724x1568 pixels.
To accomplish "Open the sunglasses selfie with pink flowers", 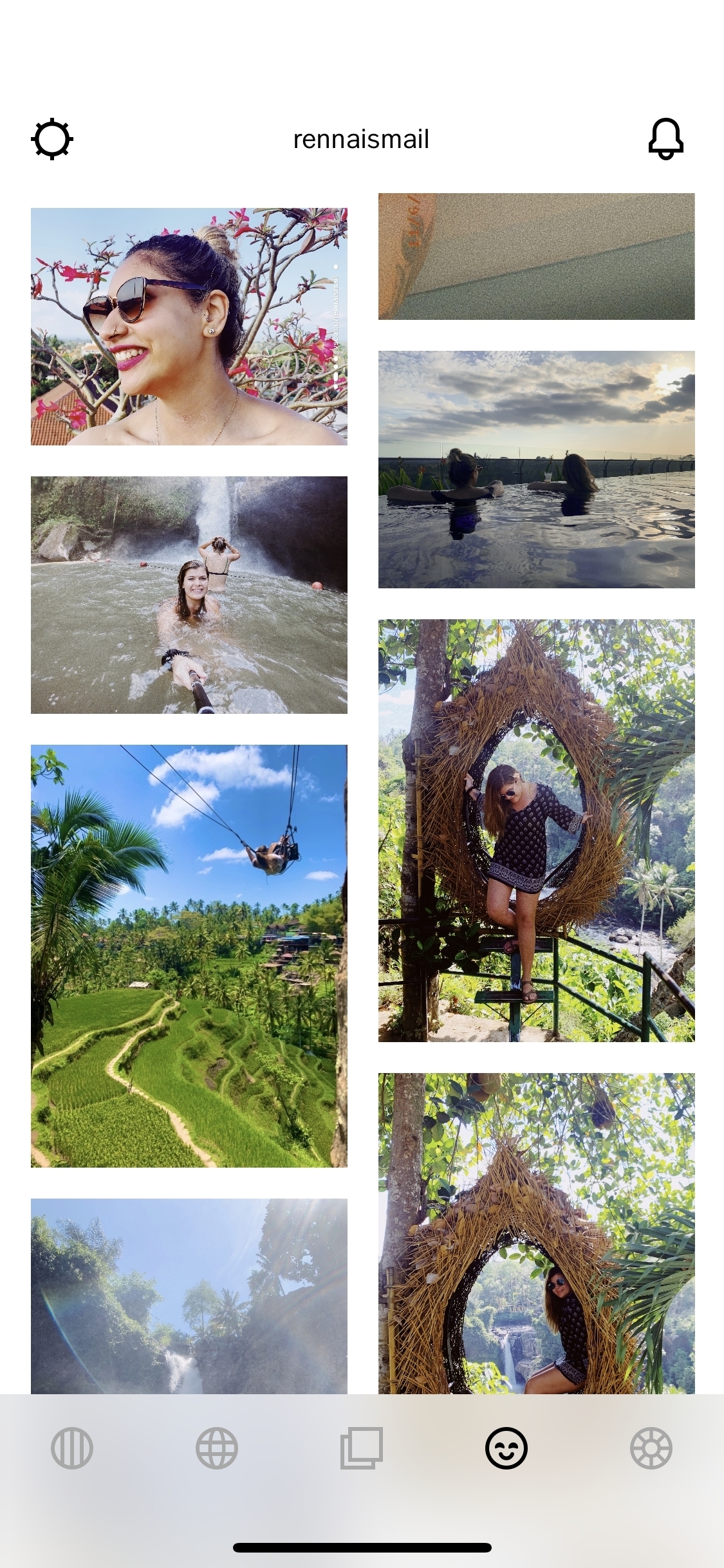I will 189,326.
